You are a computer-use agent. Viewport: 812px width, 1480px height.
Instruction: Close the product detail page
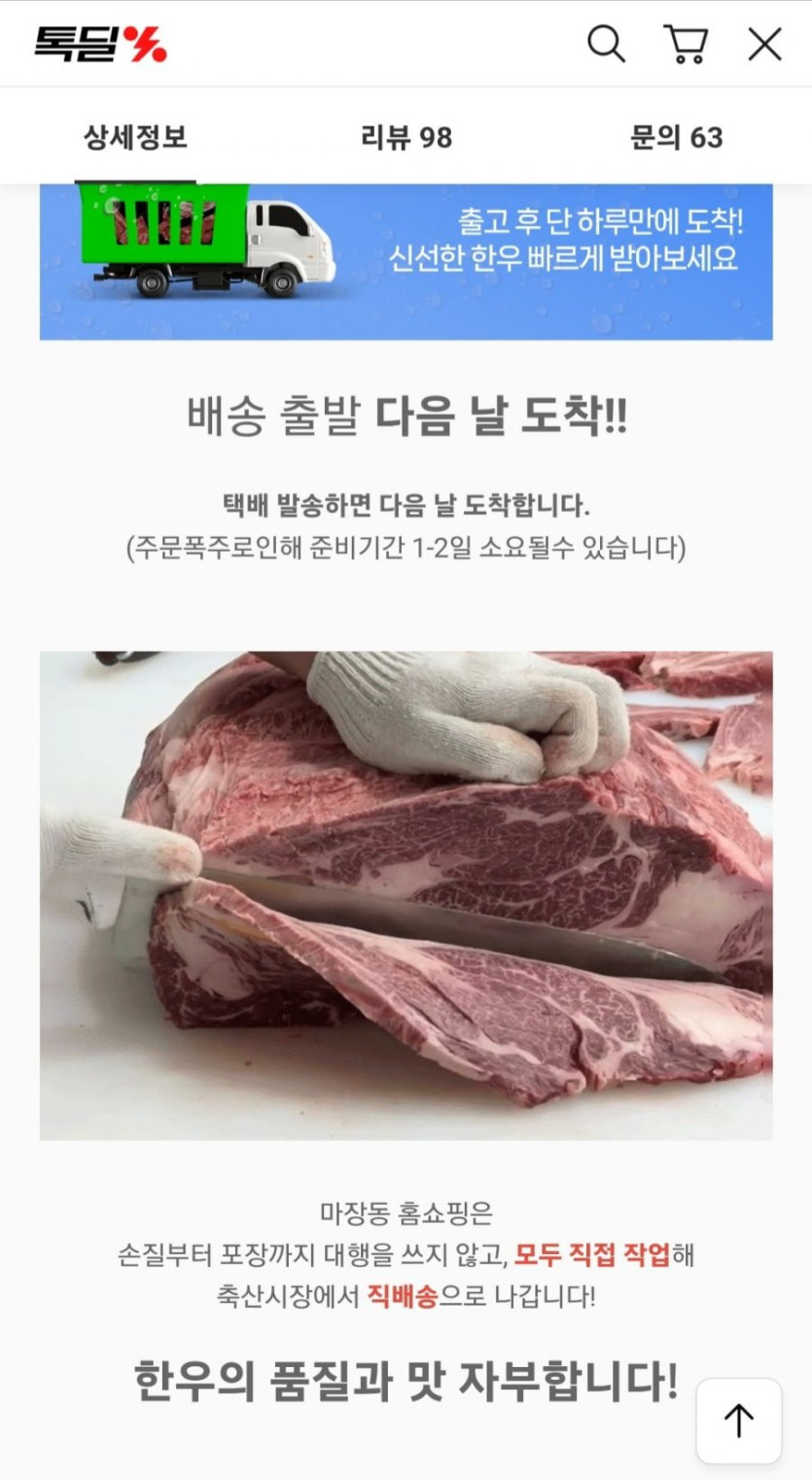point(764,44)
